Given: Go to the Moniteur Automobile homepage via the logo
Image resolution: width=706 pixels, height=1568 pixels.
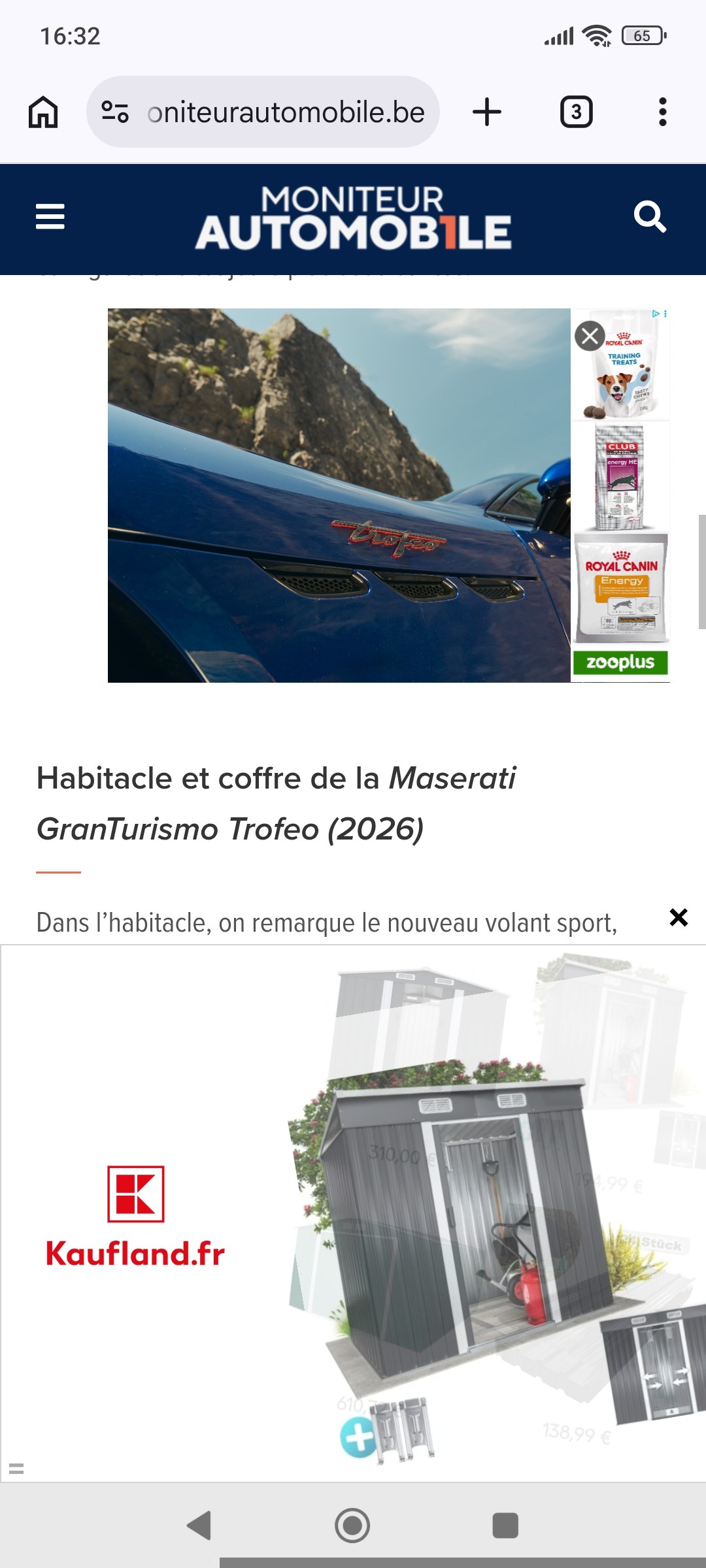Looking at the screenshot, I should [x=353, y=218].
